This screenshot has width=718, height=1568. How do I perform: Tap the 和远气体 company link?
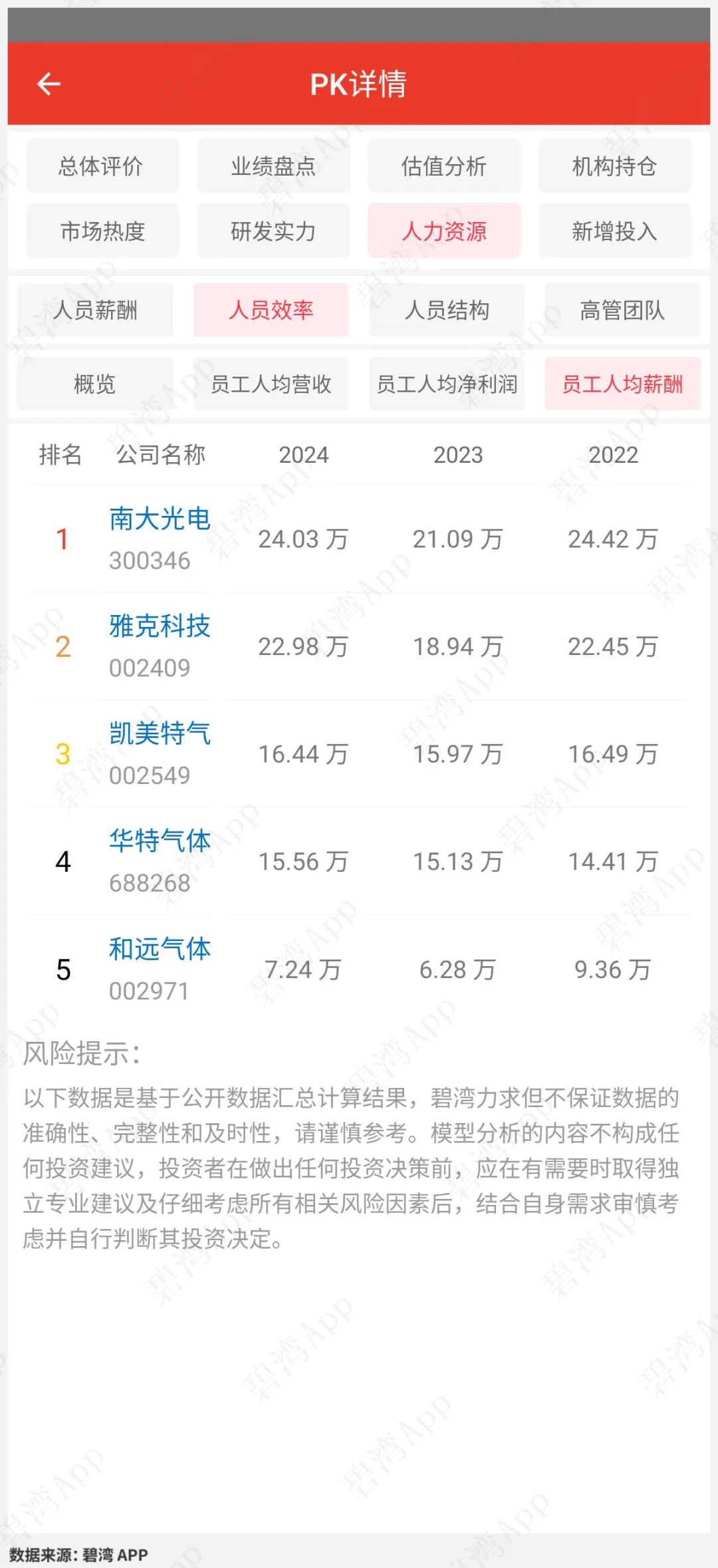[160, 949]
